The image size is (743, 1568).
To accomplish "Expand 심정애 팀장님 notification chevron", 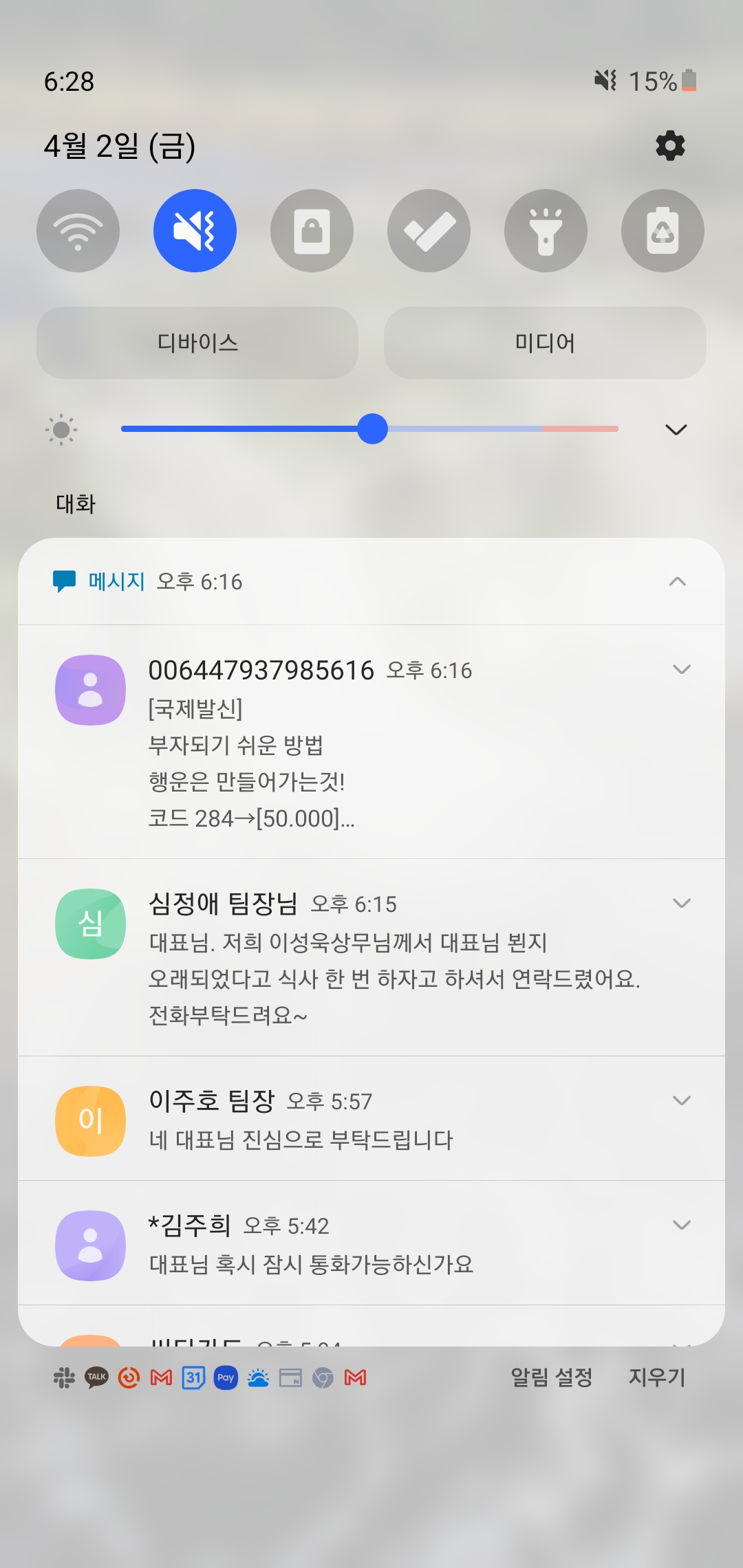I will [x=681, y=903].
